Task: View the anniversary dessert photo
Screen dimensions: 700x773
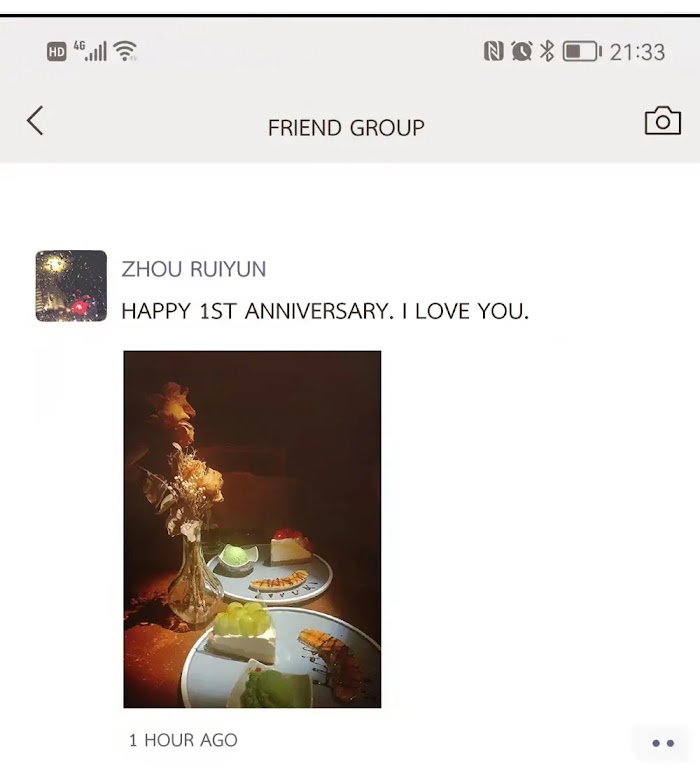Action: [x=252, y=529]
